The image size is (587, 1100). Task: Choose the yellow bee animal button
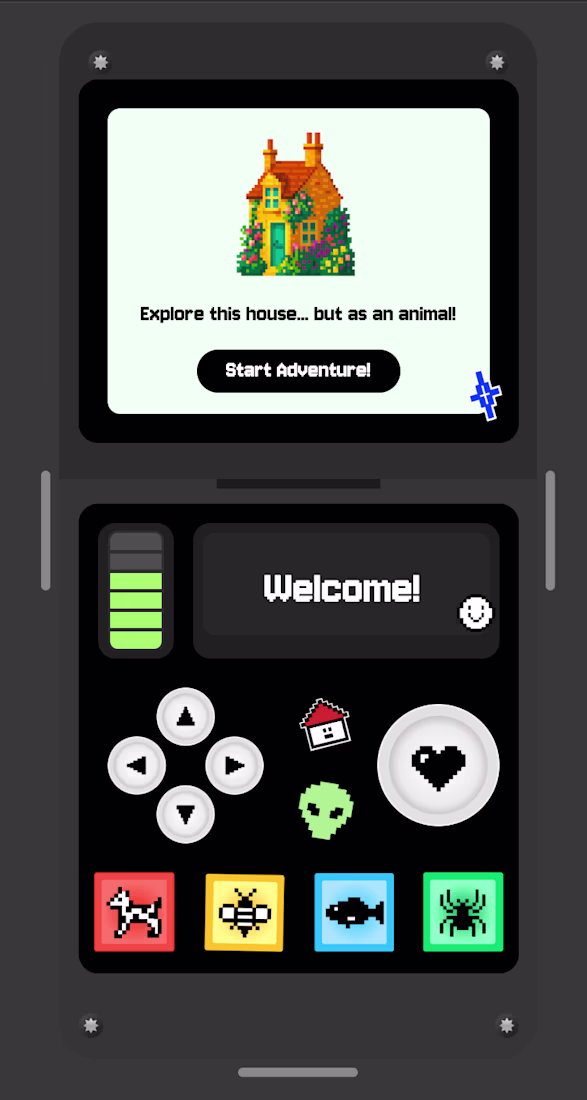tap(245, 912)
